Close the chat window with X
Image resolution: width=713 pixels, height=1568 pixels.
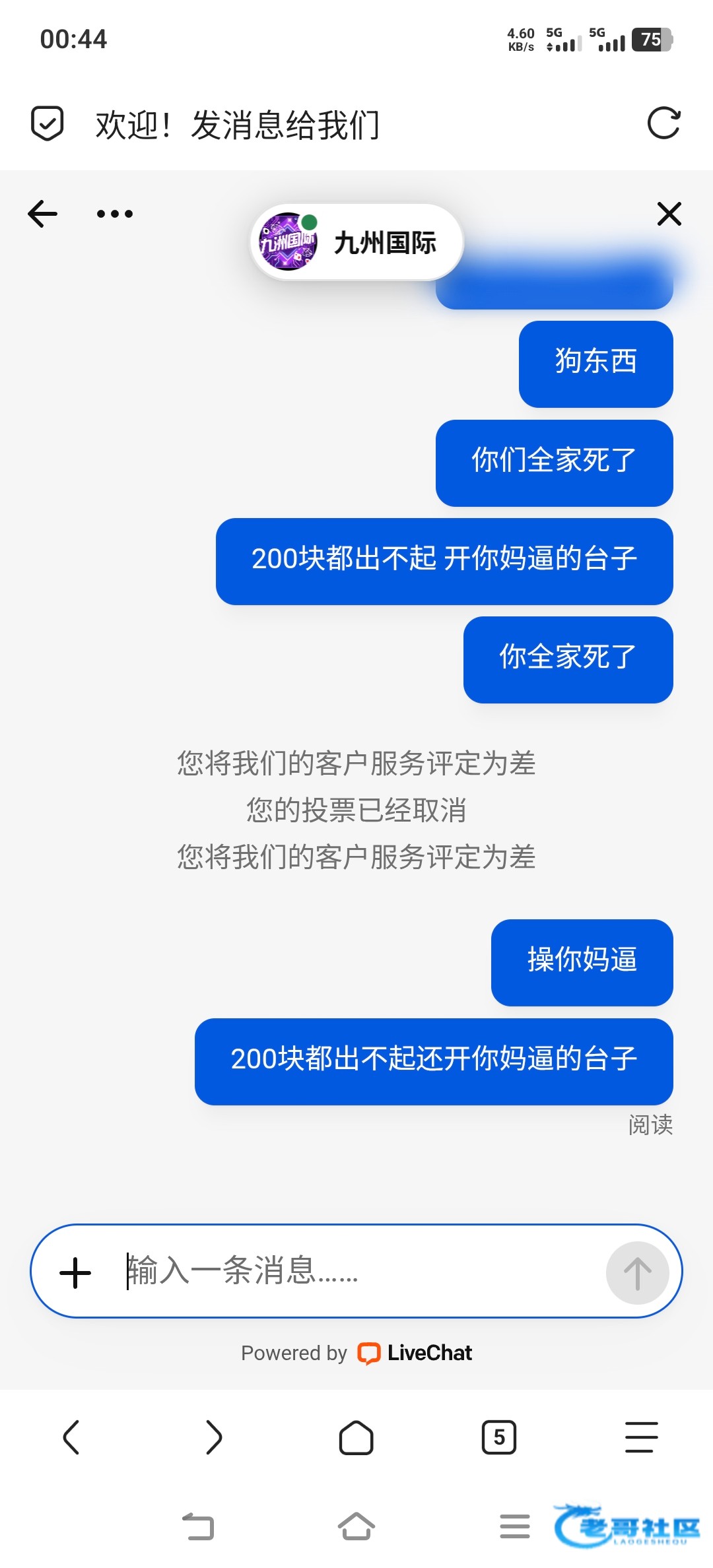[x=669, y=214]
